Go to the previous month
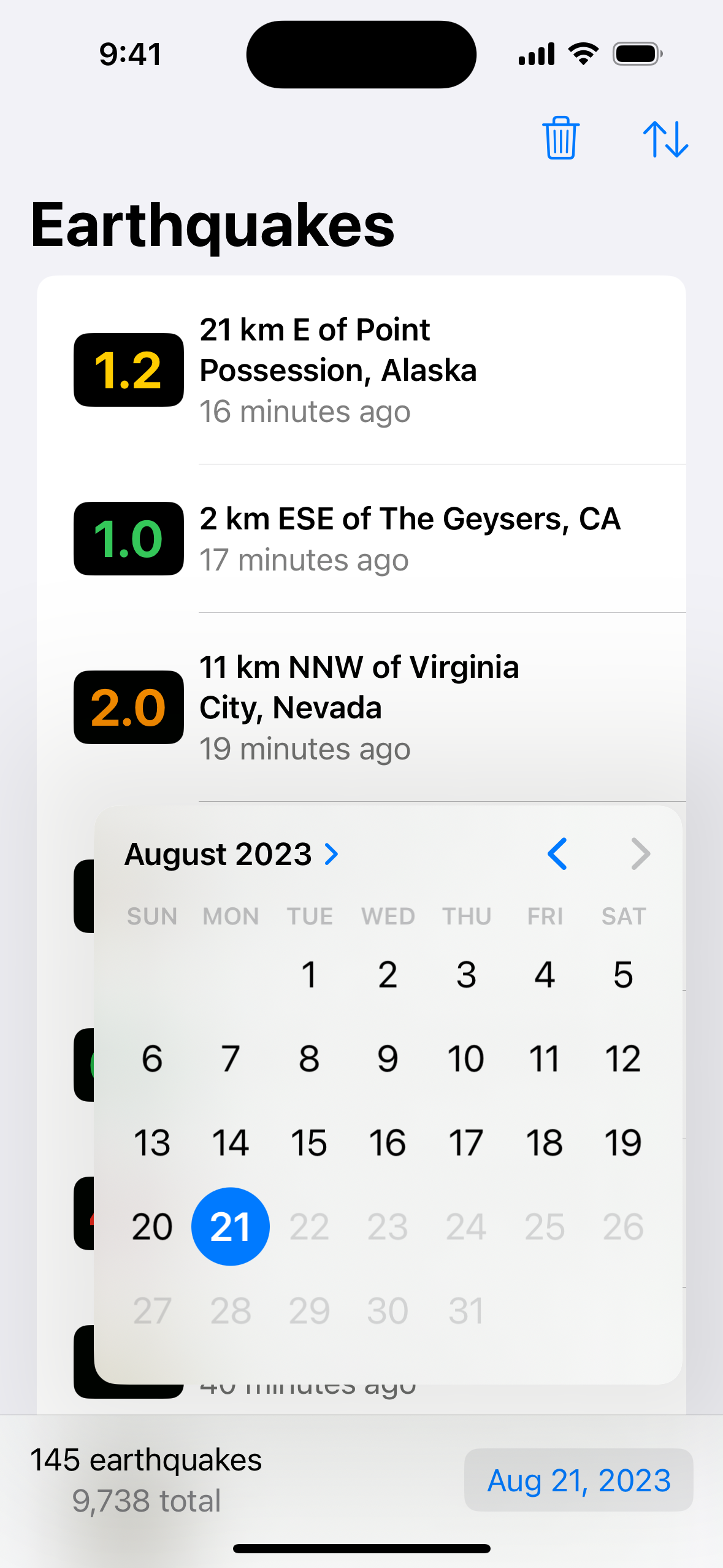The width and height of the screenshot is (723, 1568). tap(557, 854)
